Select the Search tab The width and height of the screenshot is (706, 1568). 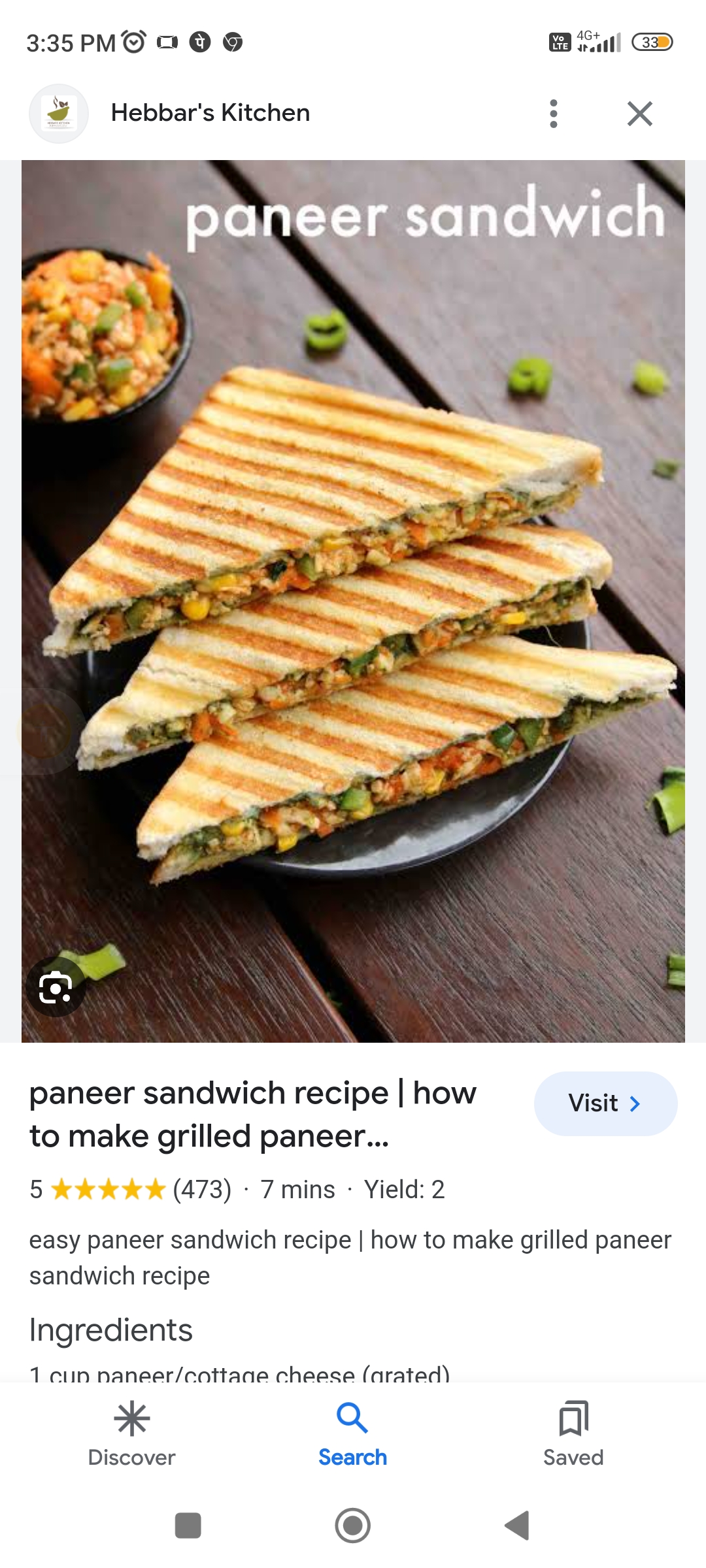[353, 1435]
